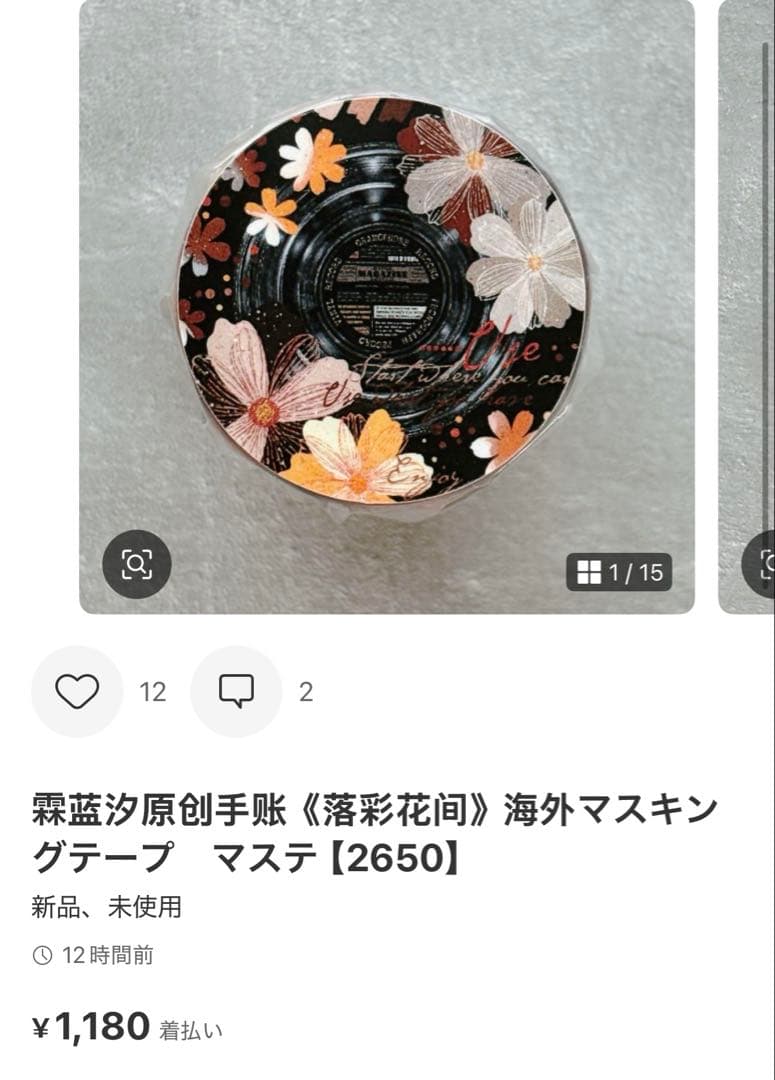775x1080 pixels.
Task: Open the comment count showing 2
Action: pos(306,691)
